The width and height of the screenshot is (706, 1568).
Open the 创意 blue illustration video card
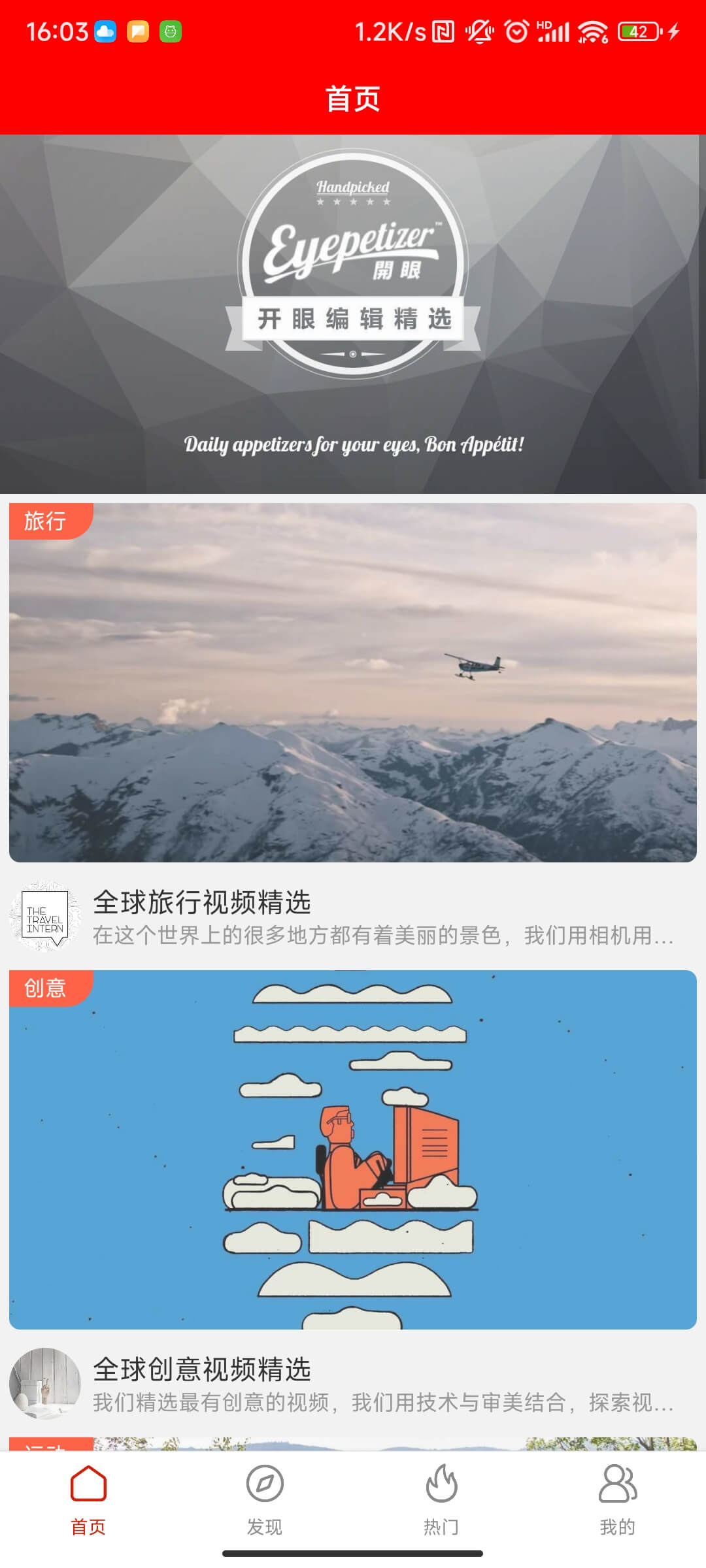click(353, 1150)
